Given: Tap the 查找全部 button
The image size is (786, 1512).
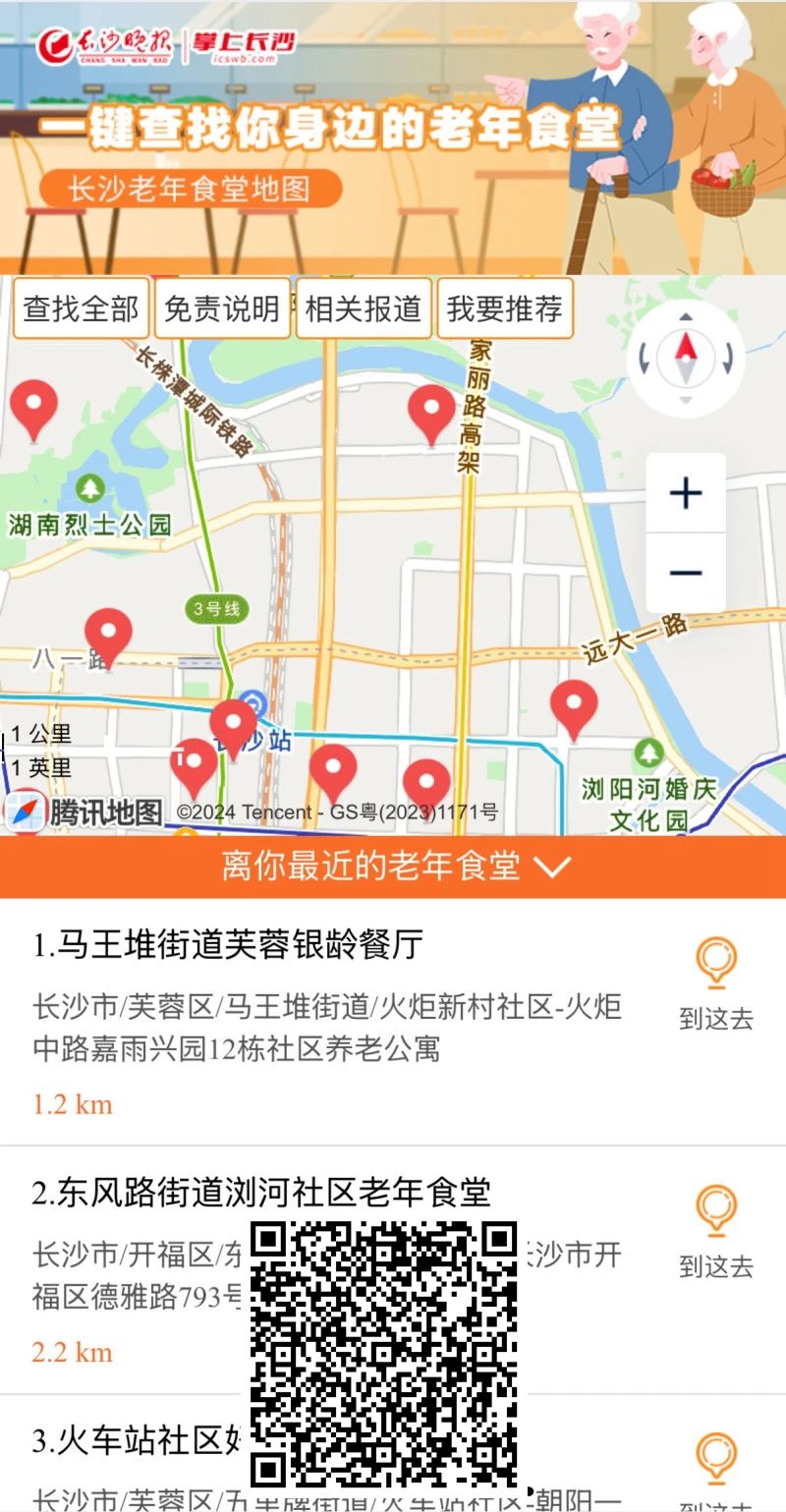Looking at the screenshot, I should [81, 308].
